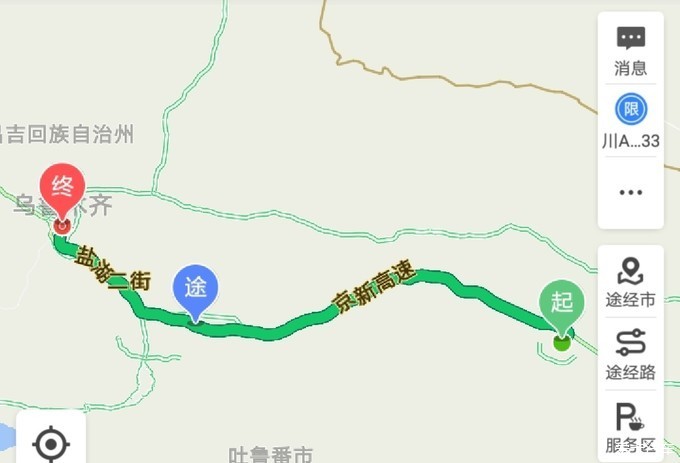Recenter map to my current location
Image resolution: width=680 pixels, height=463 pixels.
point(51,443)
